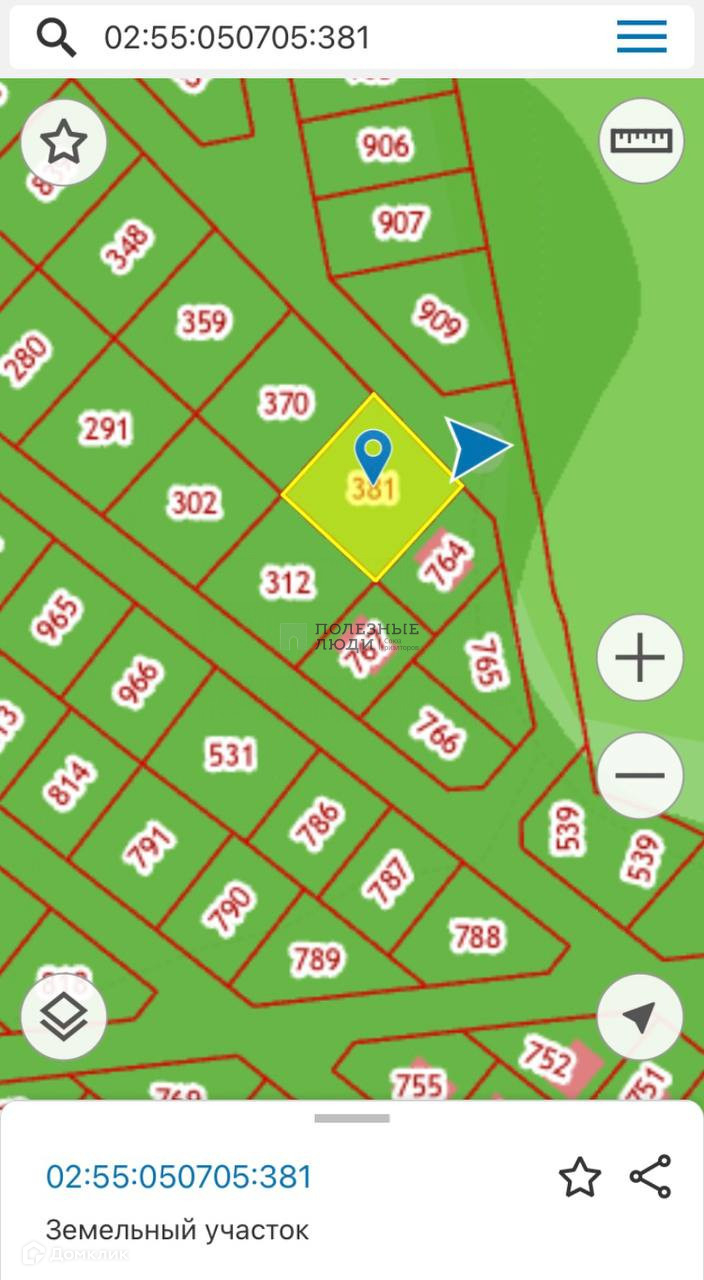
Task: Expand the bottom sheet handle
Action: 351,1118
